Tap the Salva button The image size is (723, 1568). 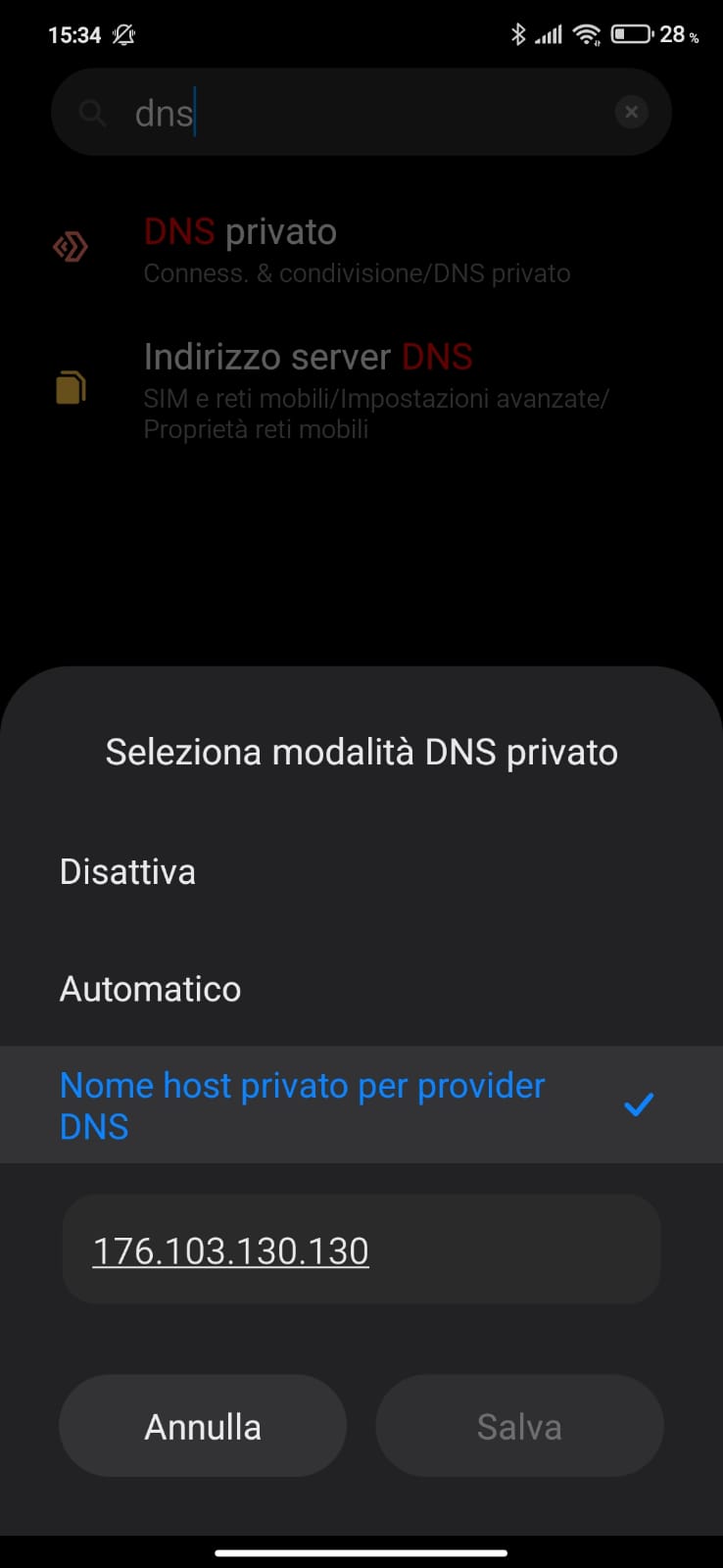(519, 1426)
